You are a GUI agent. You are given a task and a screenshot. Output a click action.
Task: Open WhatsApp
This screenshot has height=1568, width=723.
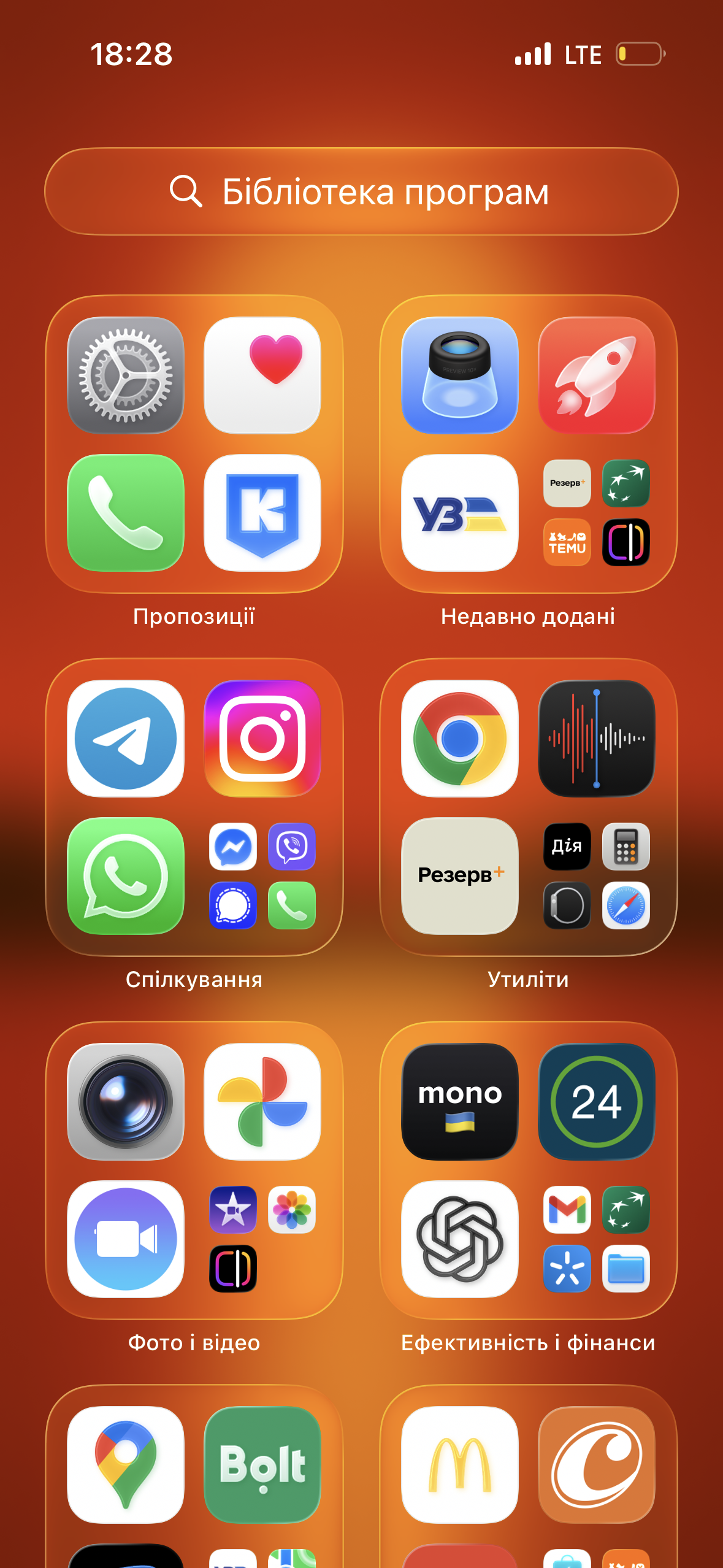coord(126,875)
